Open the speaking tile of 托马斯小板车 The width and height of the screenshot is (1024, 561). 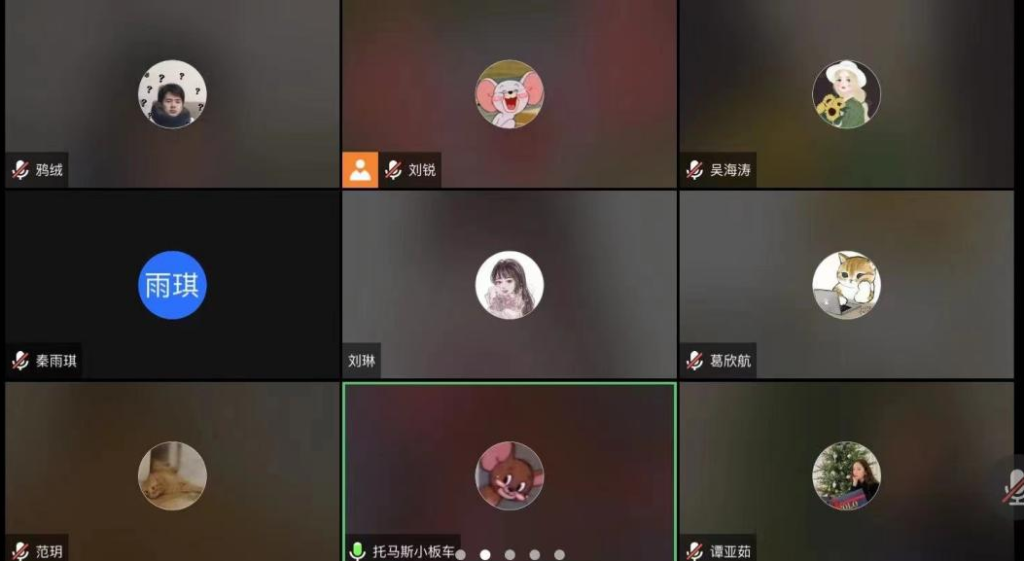click(509, 475)
